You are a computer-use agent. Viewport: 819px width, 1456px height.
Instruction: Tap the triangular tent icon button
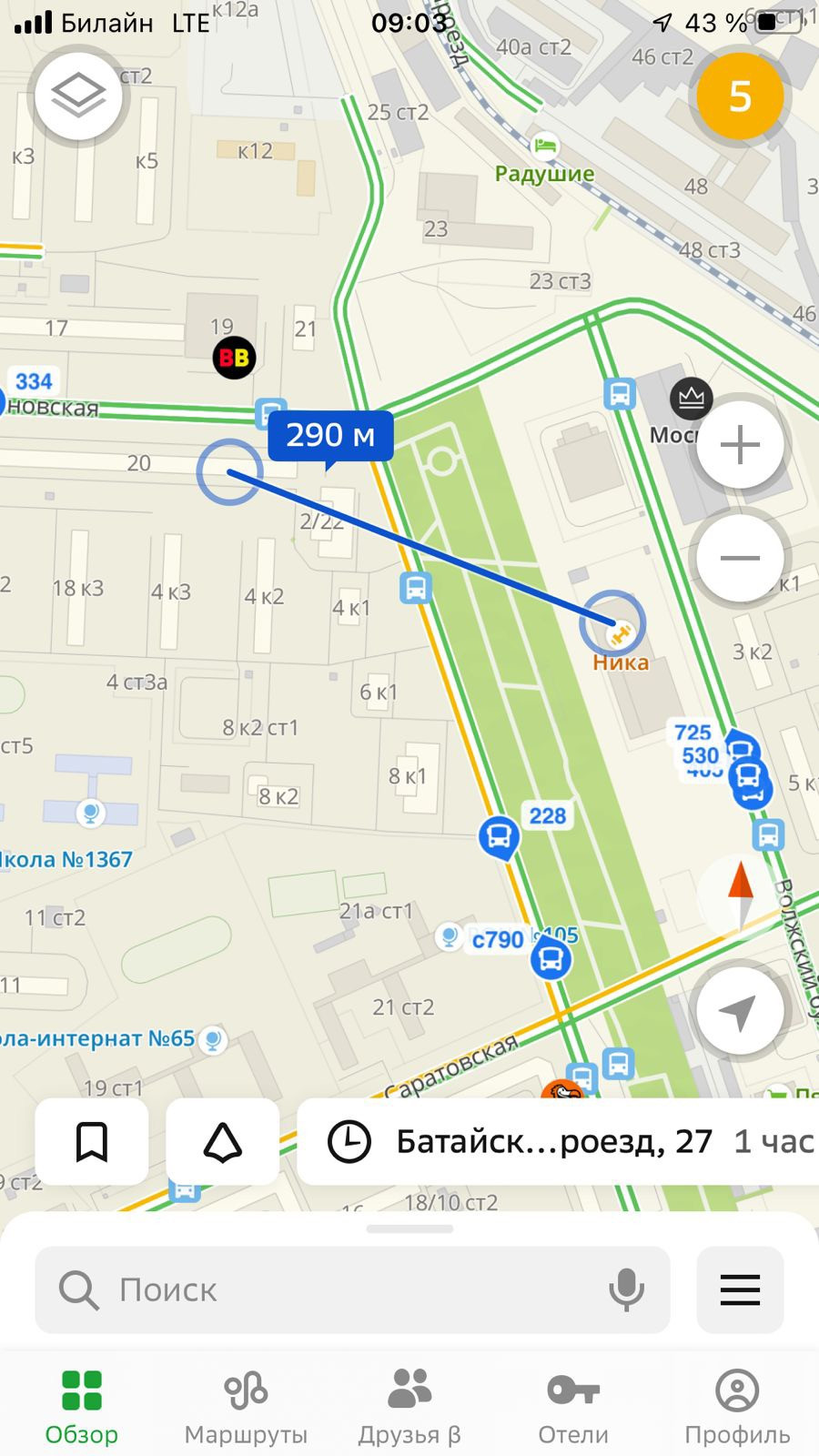click(x=222, y=1141)
